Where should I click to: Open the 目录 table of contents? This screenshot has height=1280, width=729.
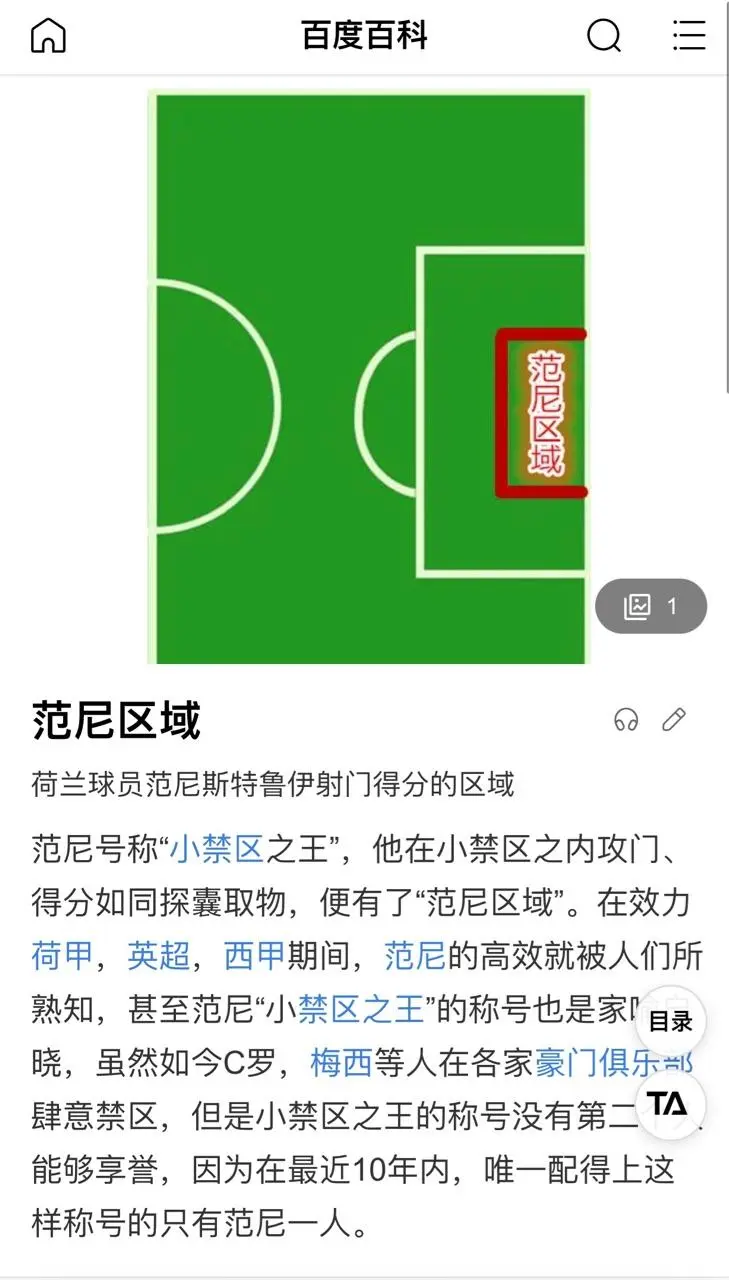point(670,1022)
